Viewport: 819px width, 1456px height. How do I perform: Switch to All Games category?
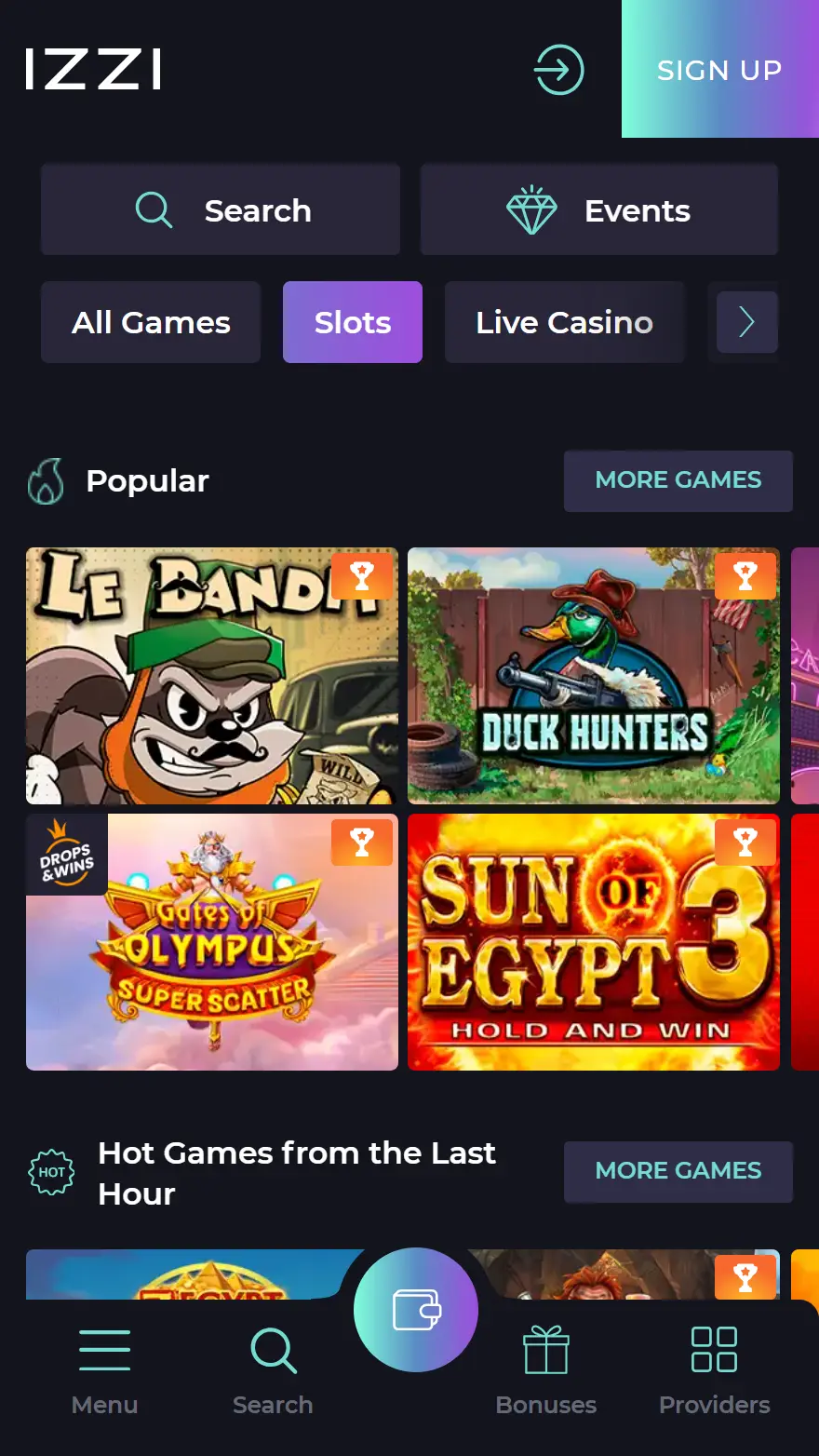[151, 322]
